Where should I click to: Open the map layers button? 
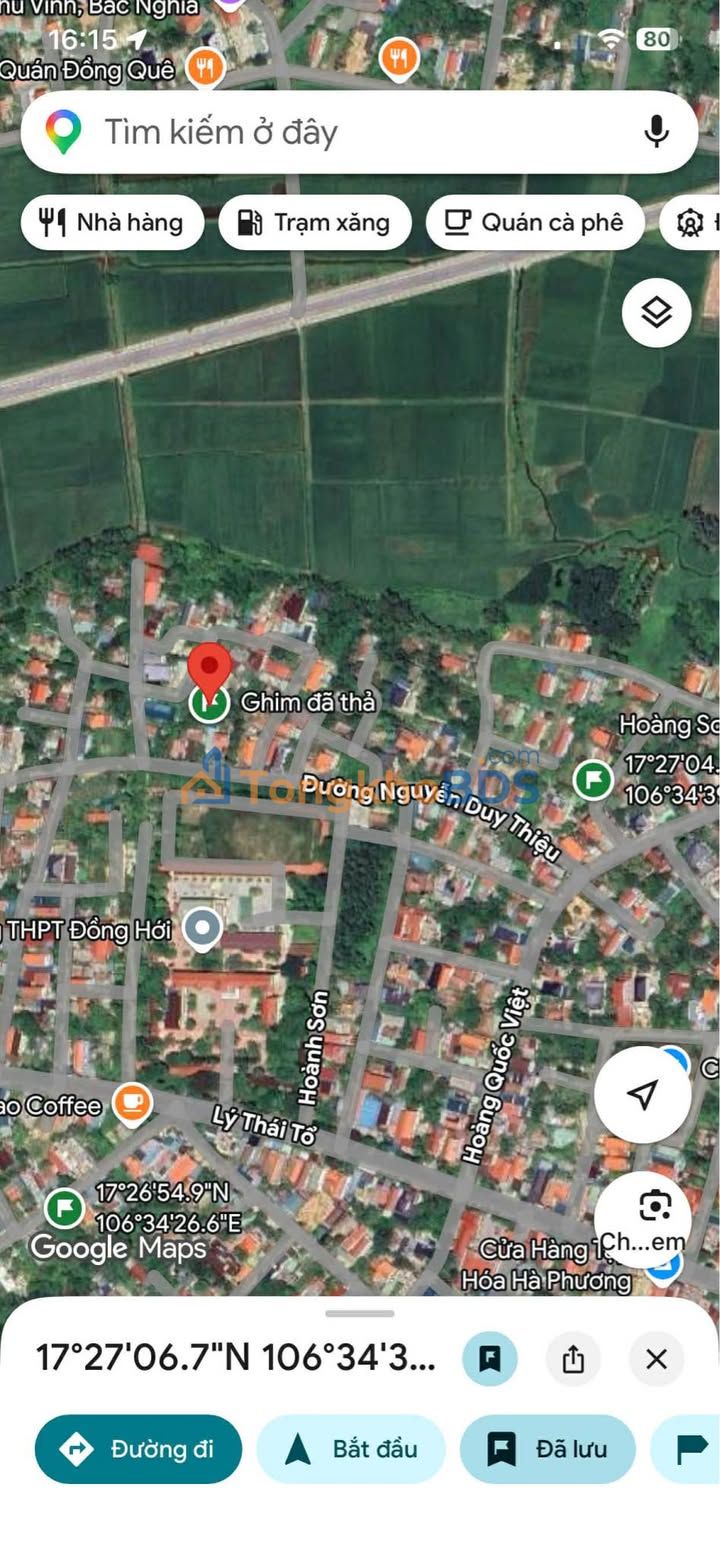[x=656, y=313]
